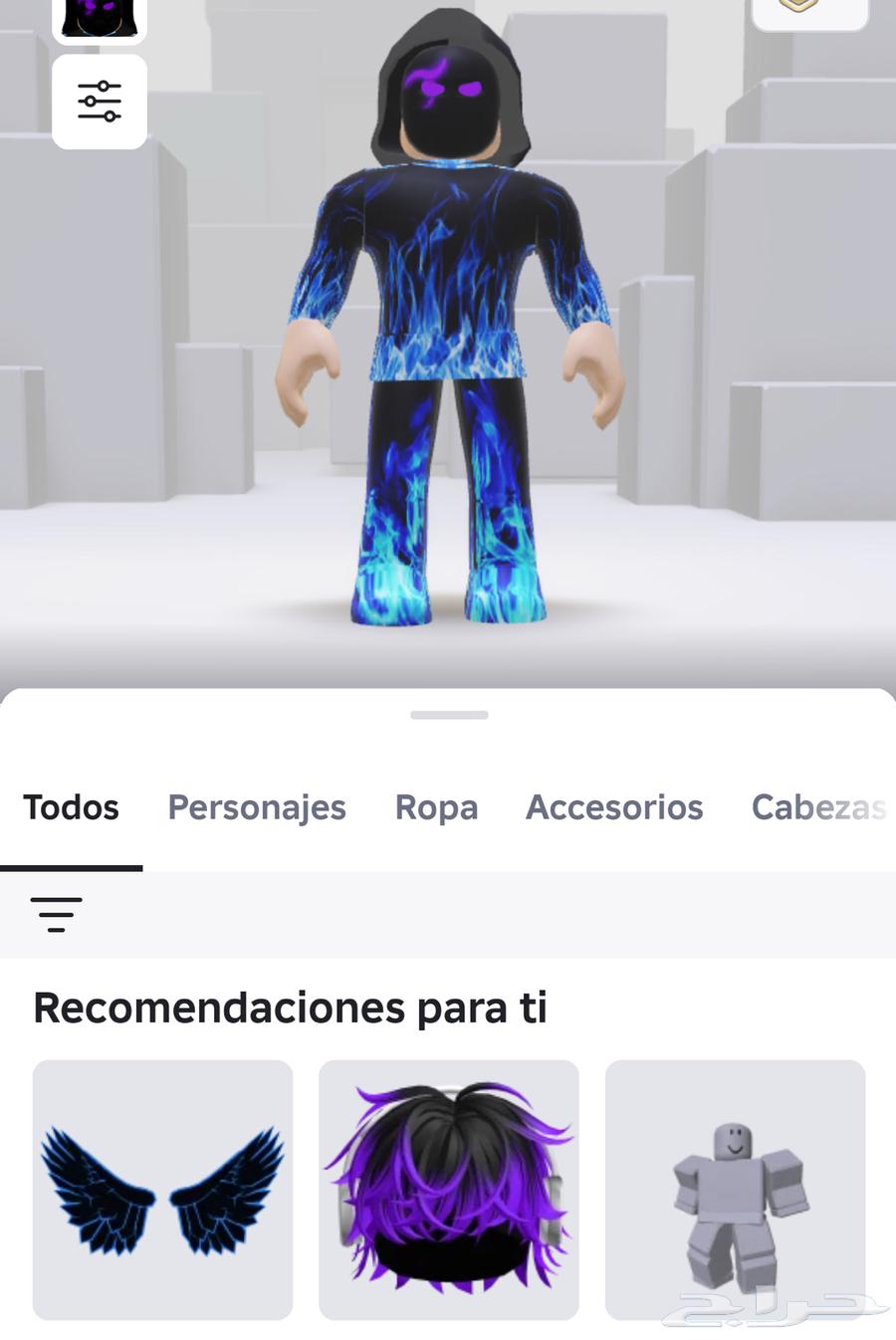This screenshot has height=1340, width=896.
Task: Open the gray blocky character item
Action: (x=735, y=1190)
